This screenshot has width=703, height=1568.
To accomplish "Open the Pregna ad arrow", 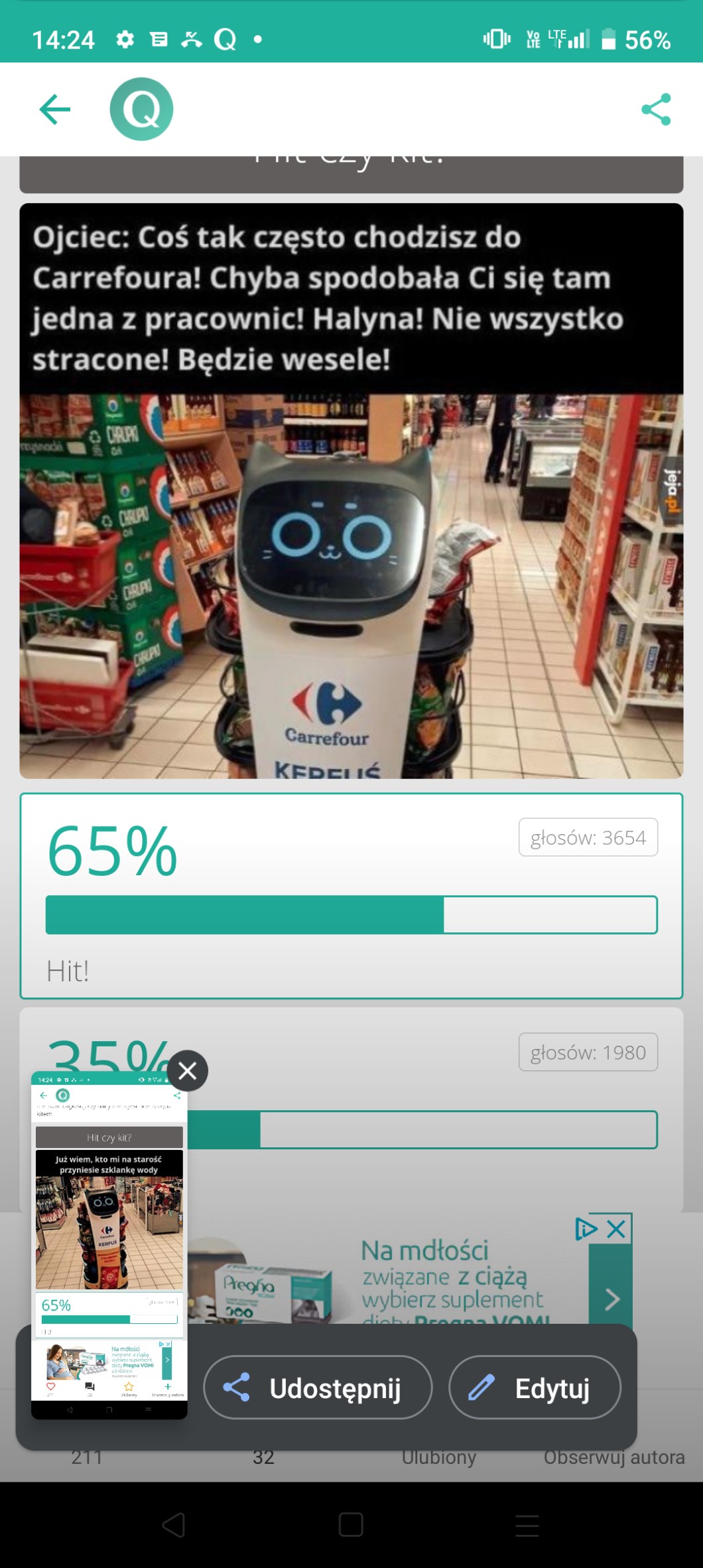I will coord(611,1299).
